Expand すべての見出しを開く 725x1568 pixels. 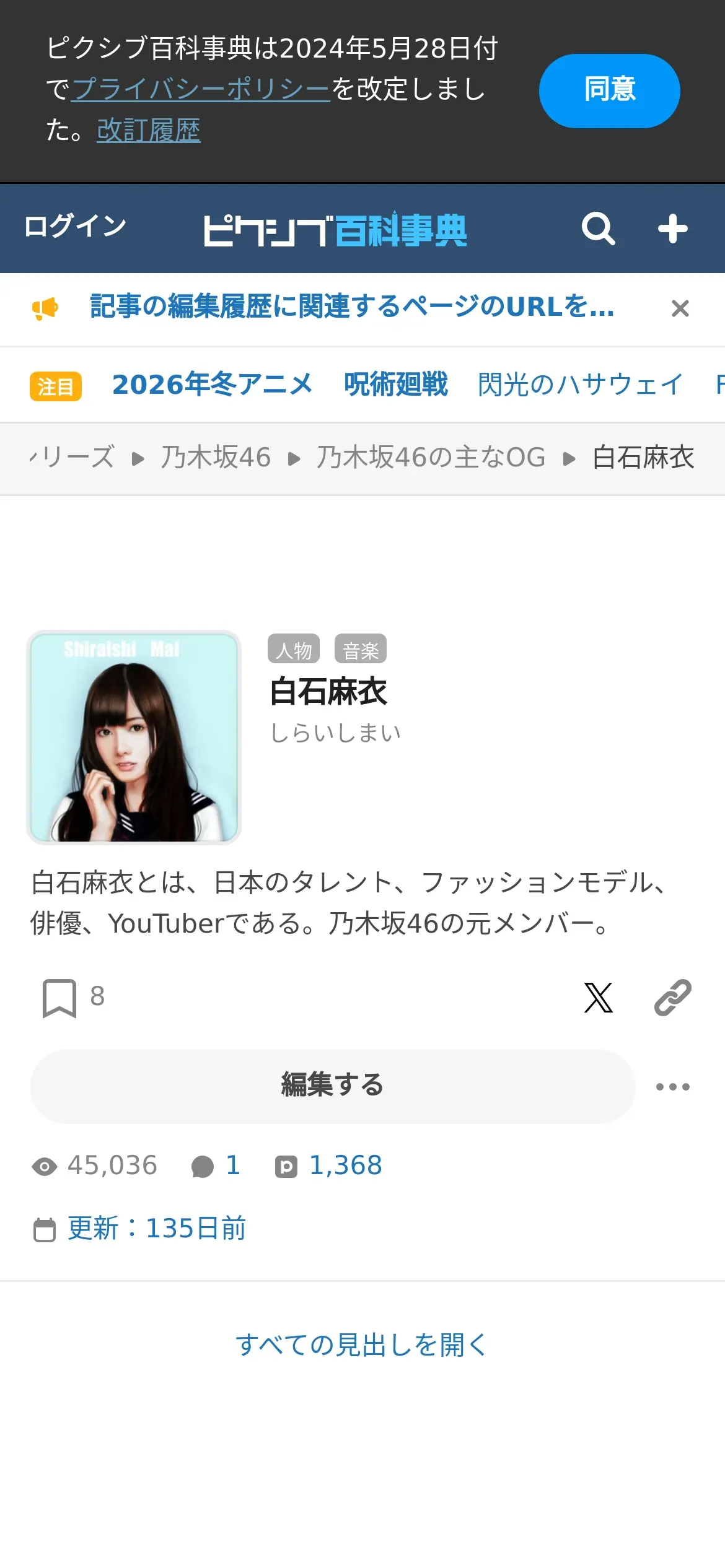pyautogui.click(x=362, y=1344)
